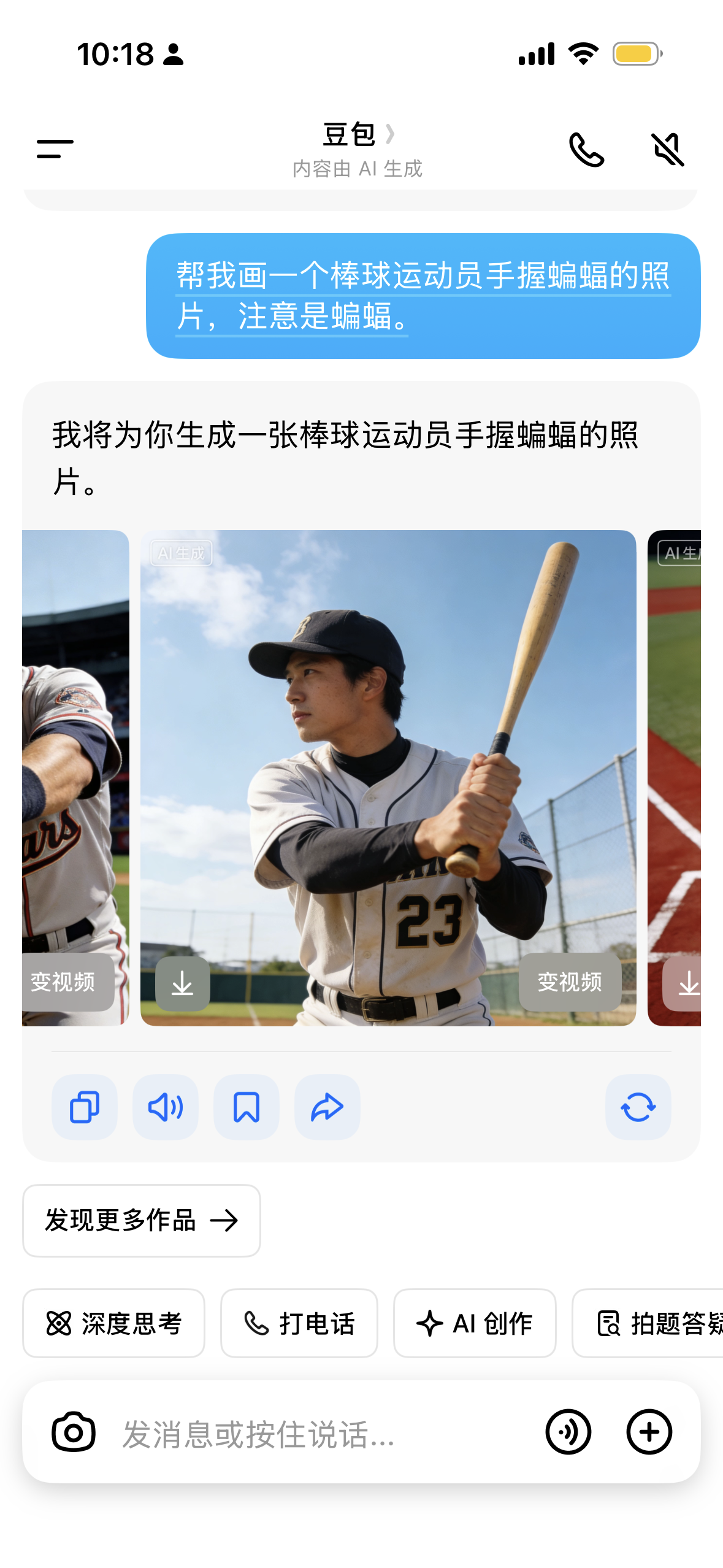The image size is (723, 1568).
Task: Download the baseball player image numbered 23
Action: click(182, 983)
